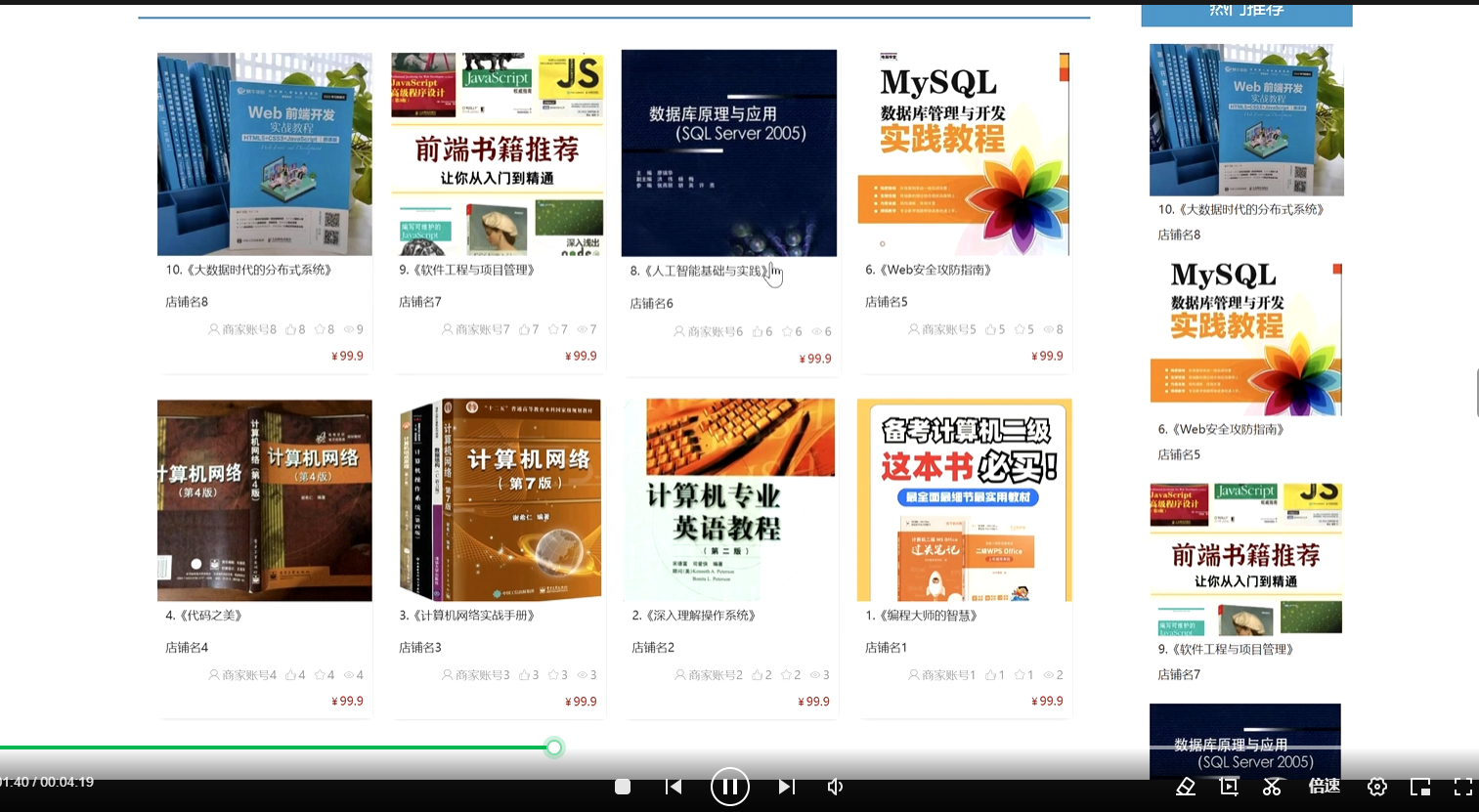Skip to the previous video

point(674,787)
